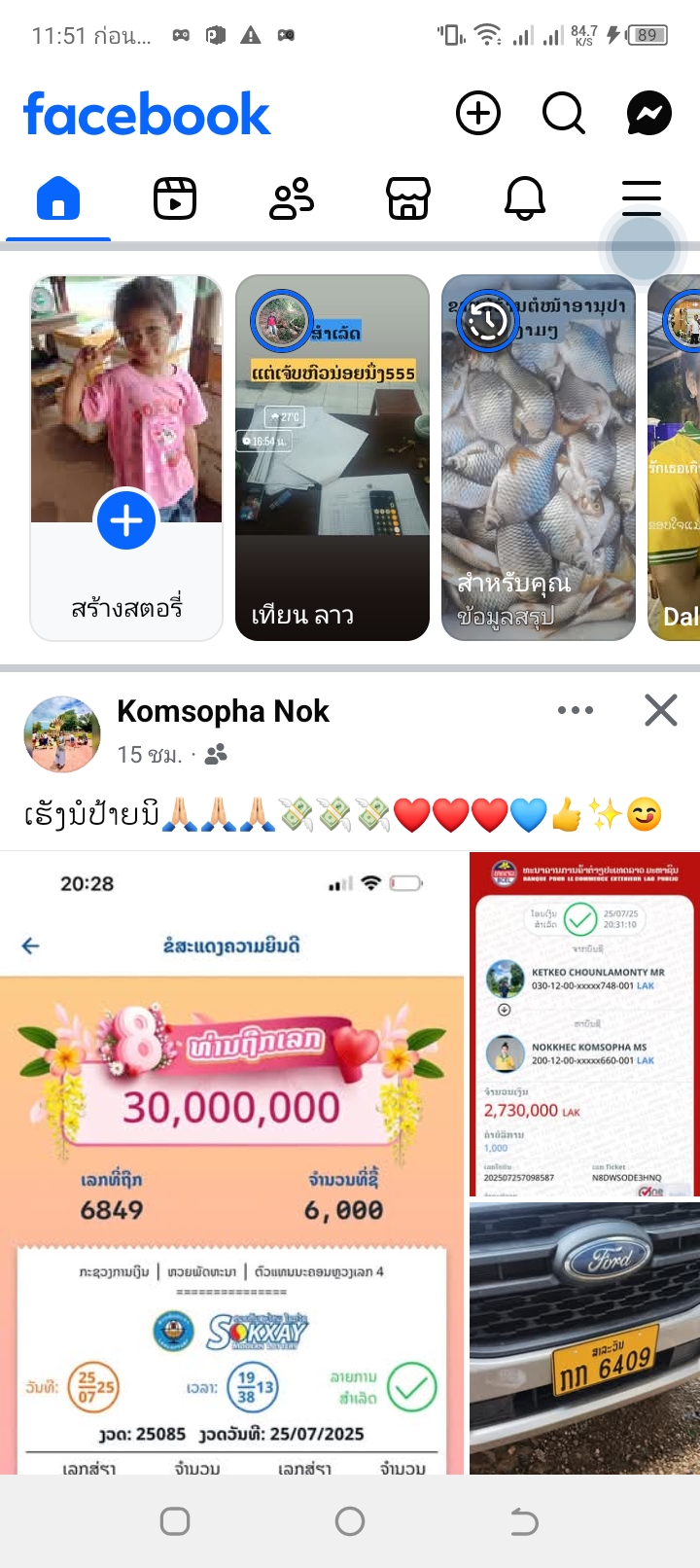Image resolution: width=700 pixels, height=1568 pixels.
Task: Open the bank transfer receipt photo
Action: 584,1024
